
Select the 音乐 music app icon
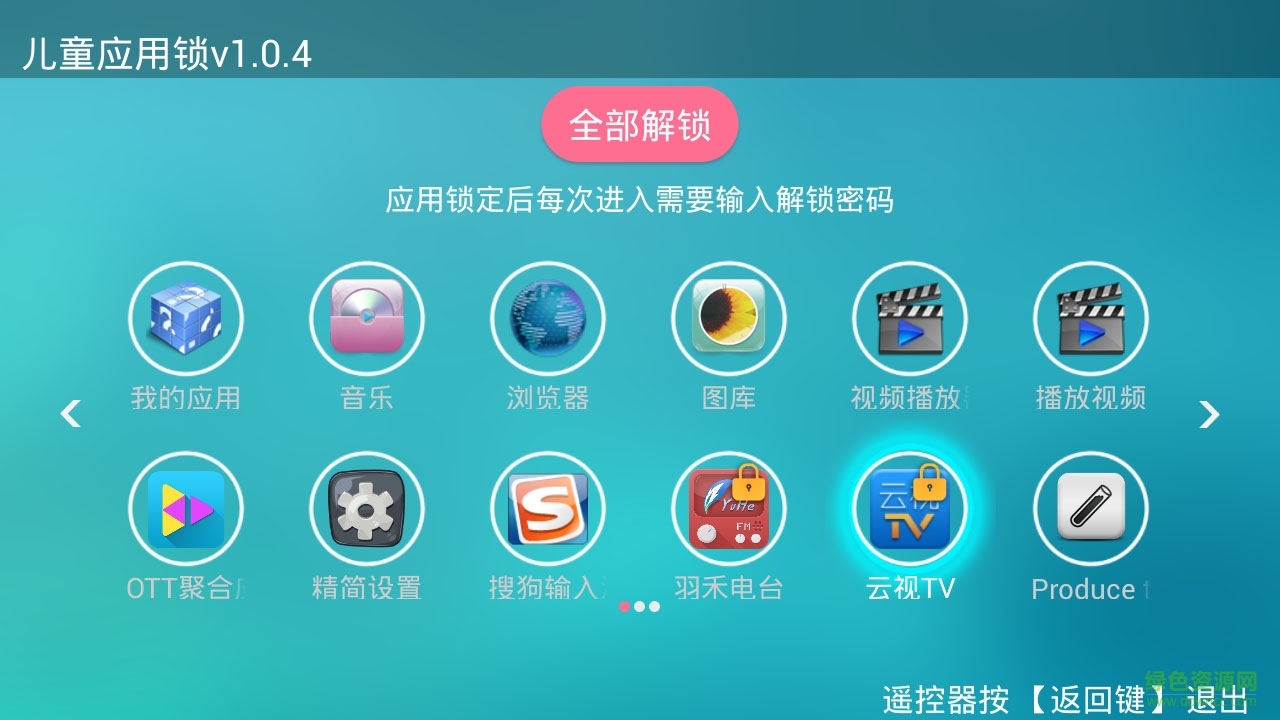coord(366,319)
